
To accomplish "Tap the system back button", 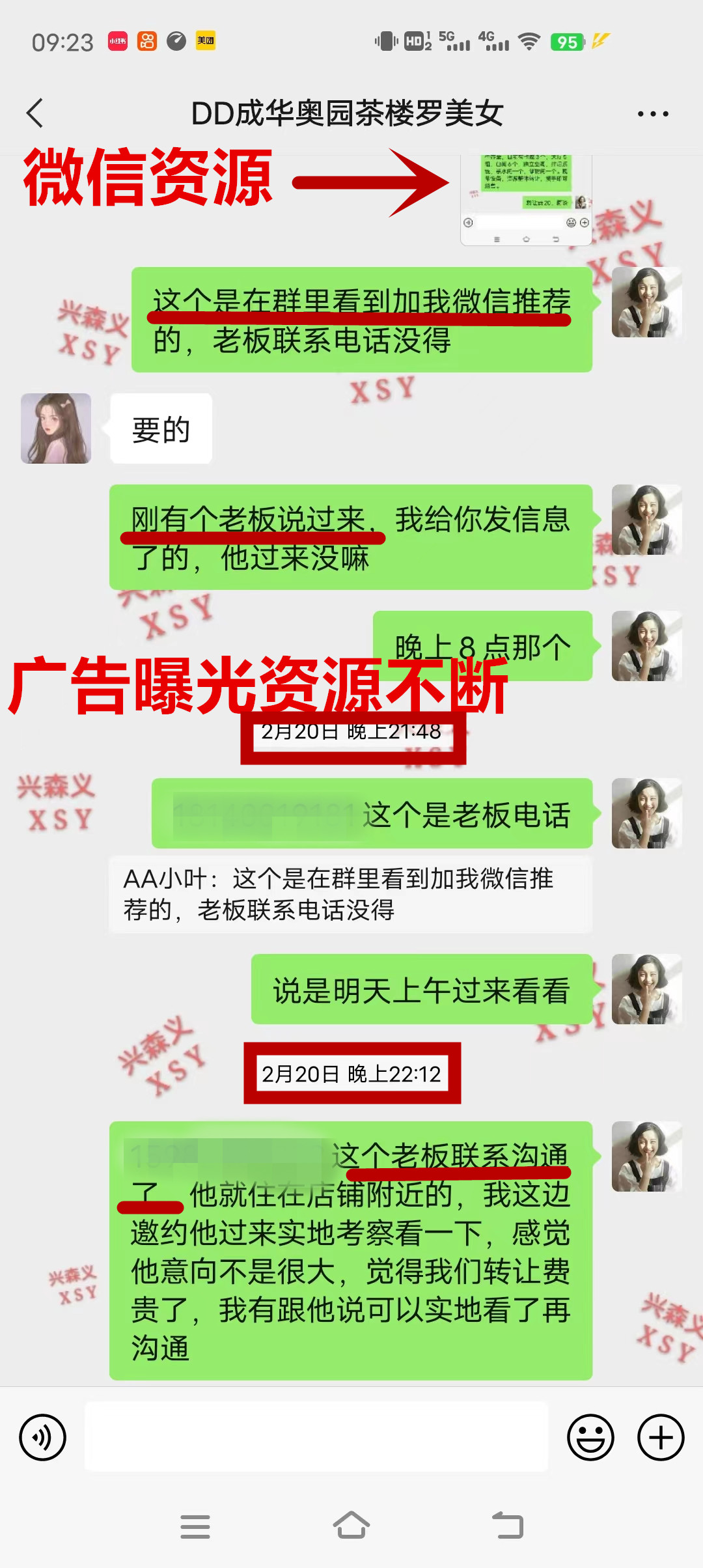I will [508, 1526].
